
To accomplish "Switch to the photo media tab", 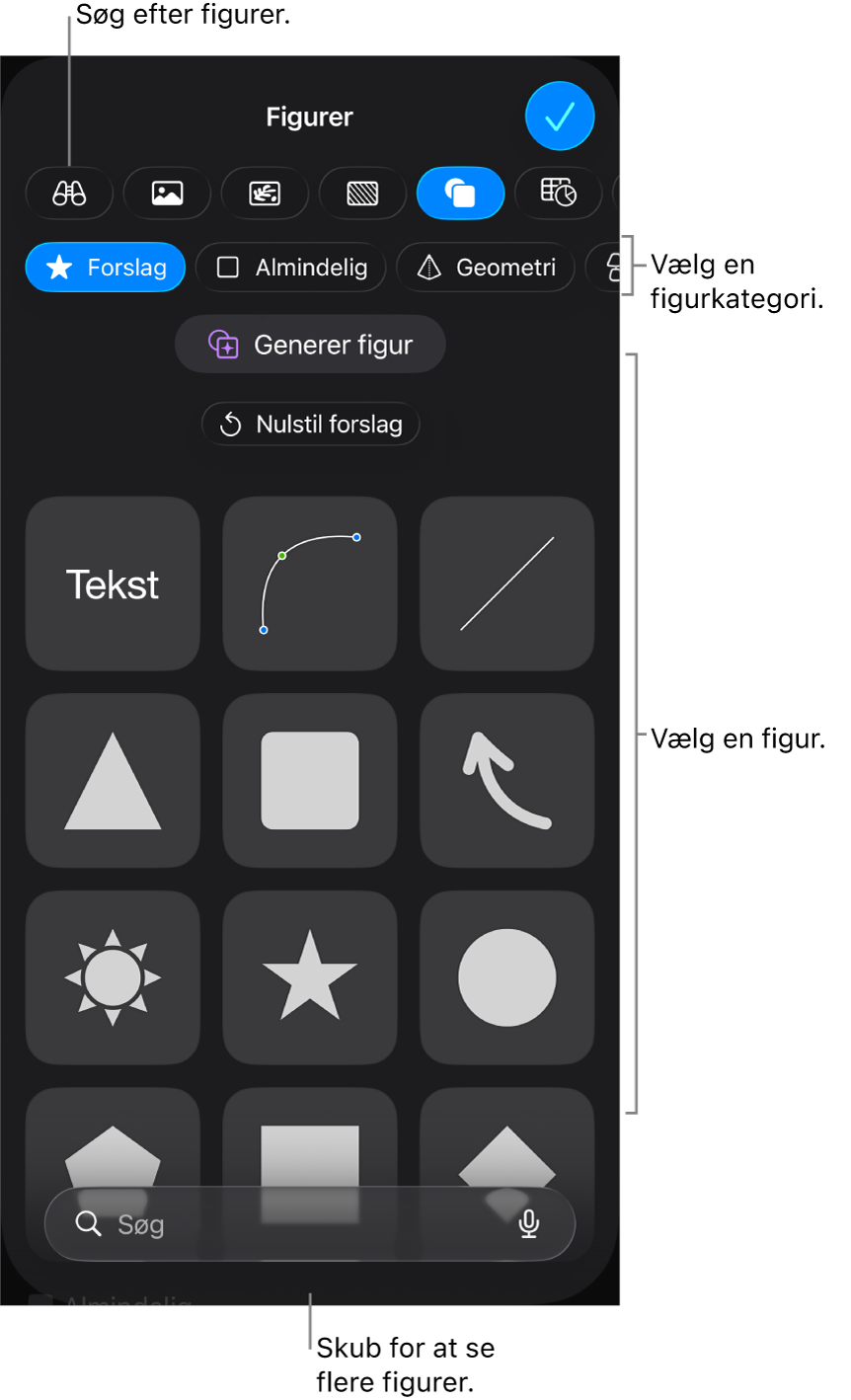I will 167,193.
